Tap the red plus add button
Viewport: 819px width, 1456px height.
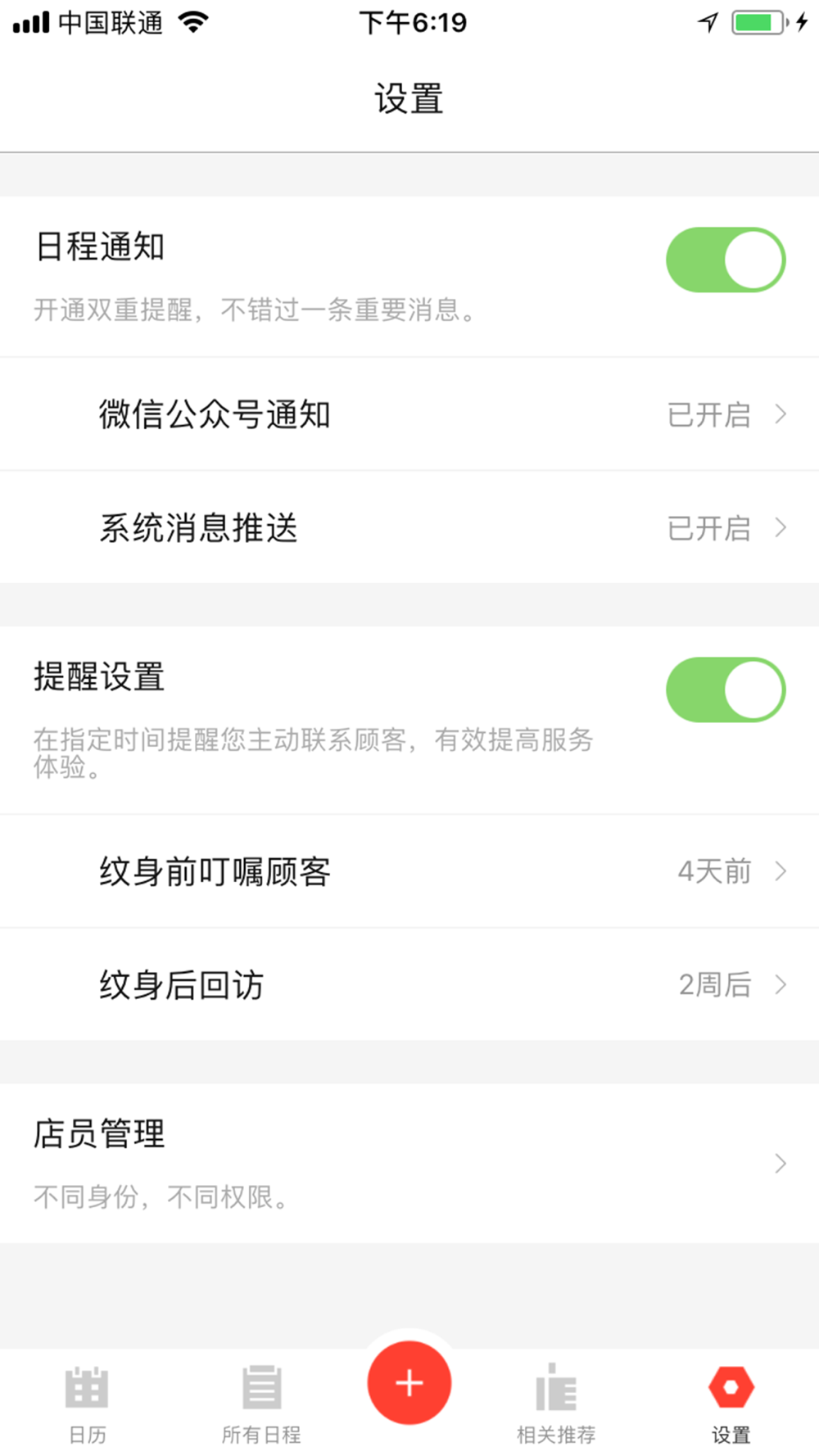409,1383
